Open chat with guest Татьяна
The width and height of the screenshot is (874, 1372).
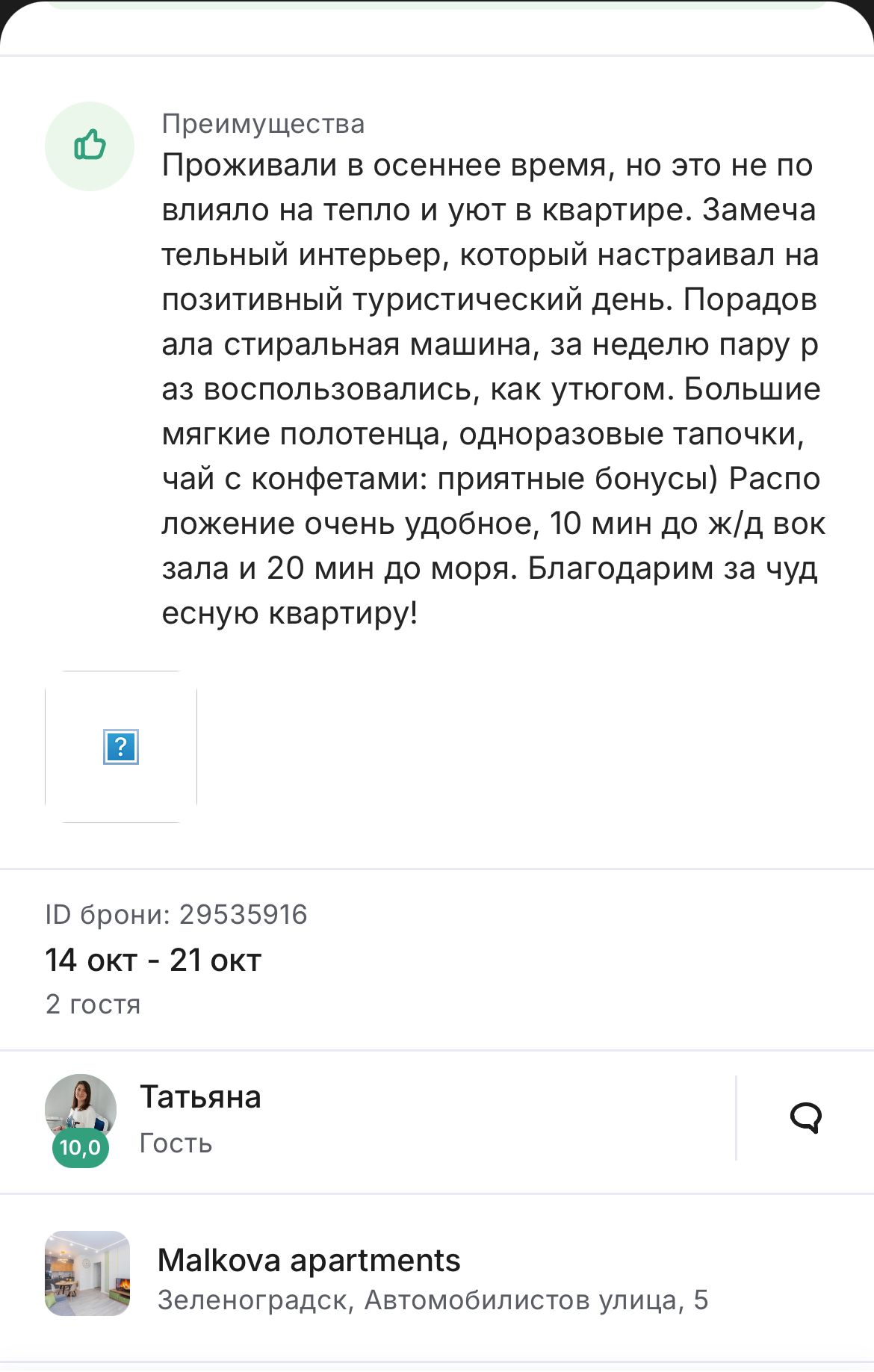coord(805,1118)
